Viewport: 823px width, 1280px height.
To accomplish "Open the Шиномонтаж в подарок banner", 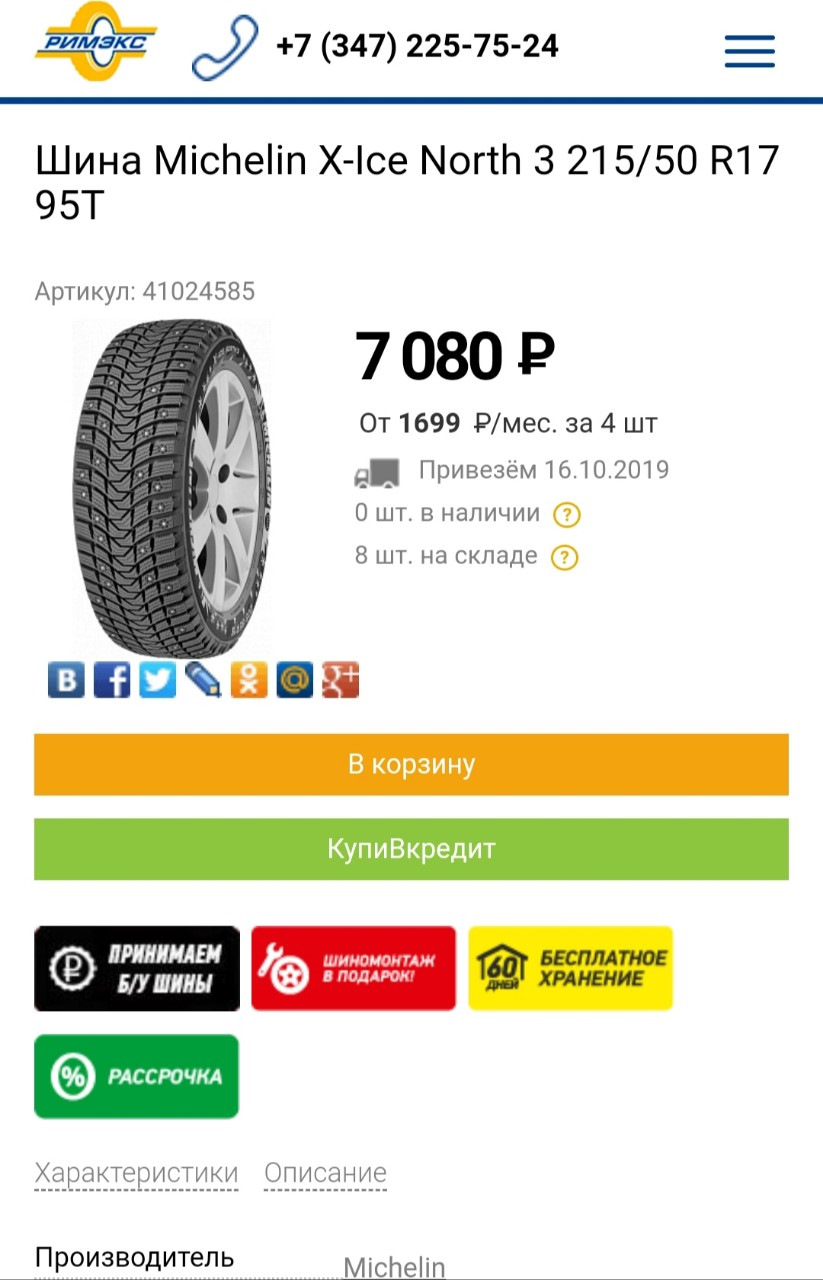I will coord(353,968).
